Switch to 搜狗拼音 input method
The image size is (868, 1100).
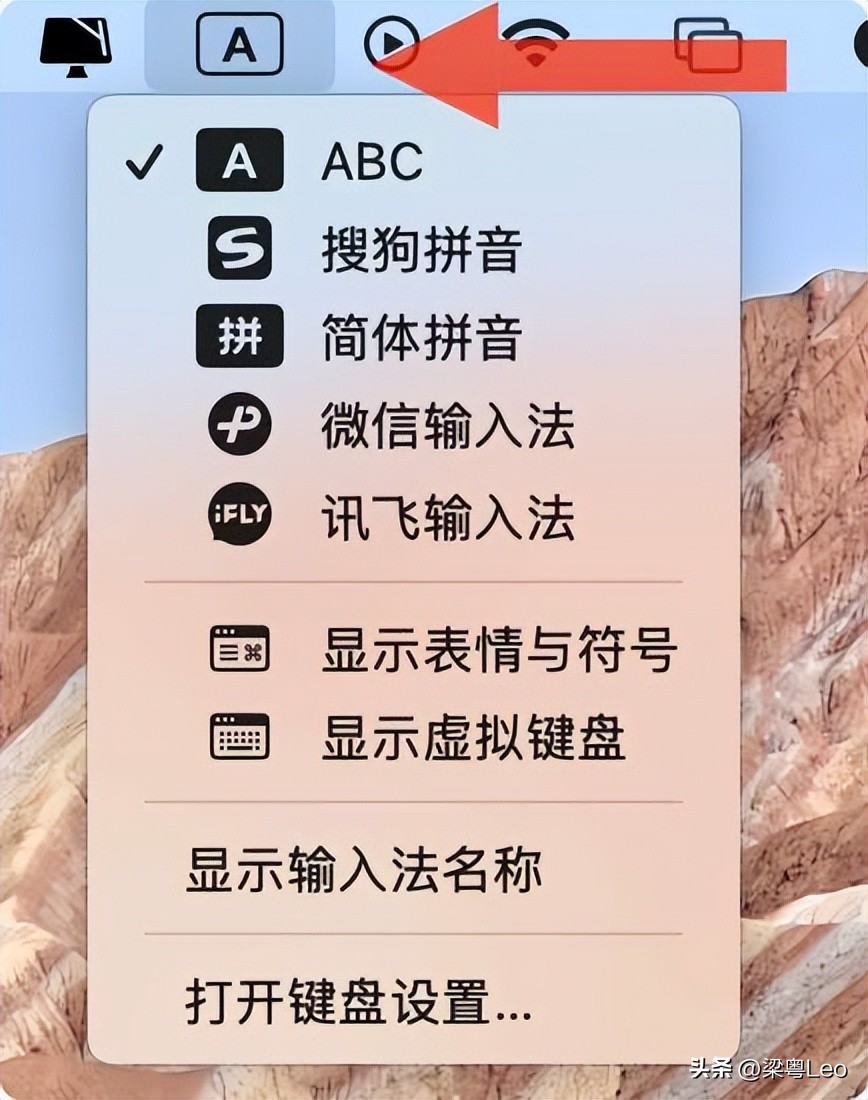click(420, 249)
